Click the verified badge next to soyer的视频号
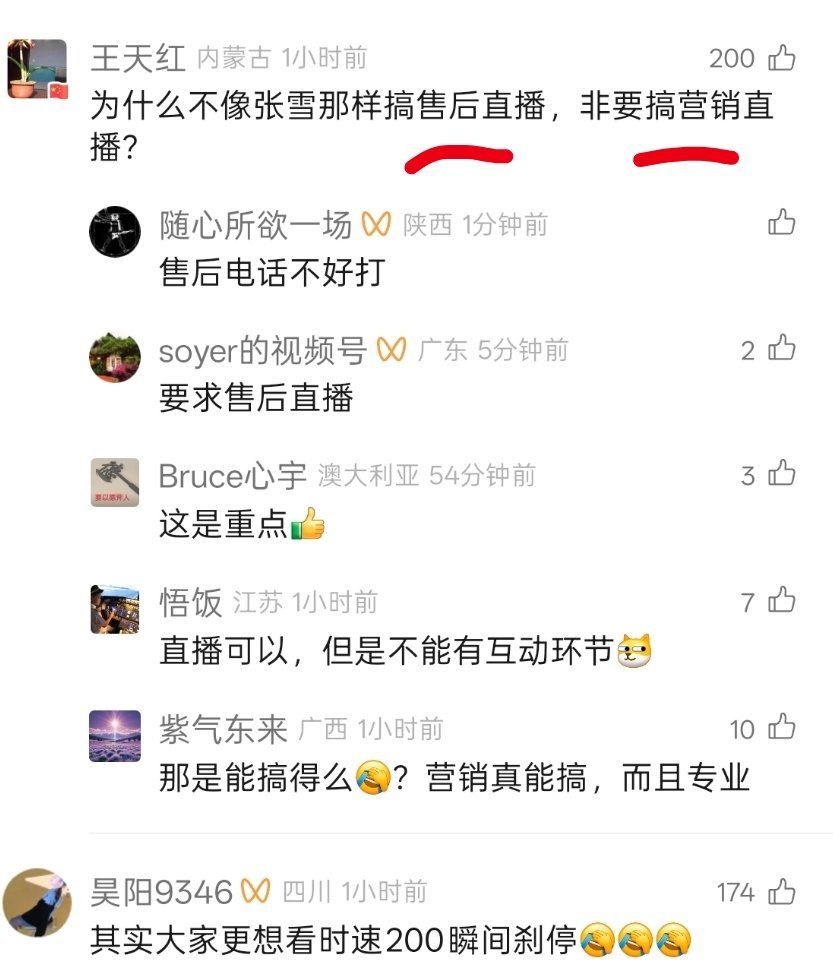This screenshot has height=980, width=833. click(393, 350)
